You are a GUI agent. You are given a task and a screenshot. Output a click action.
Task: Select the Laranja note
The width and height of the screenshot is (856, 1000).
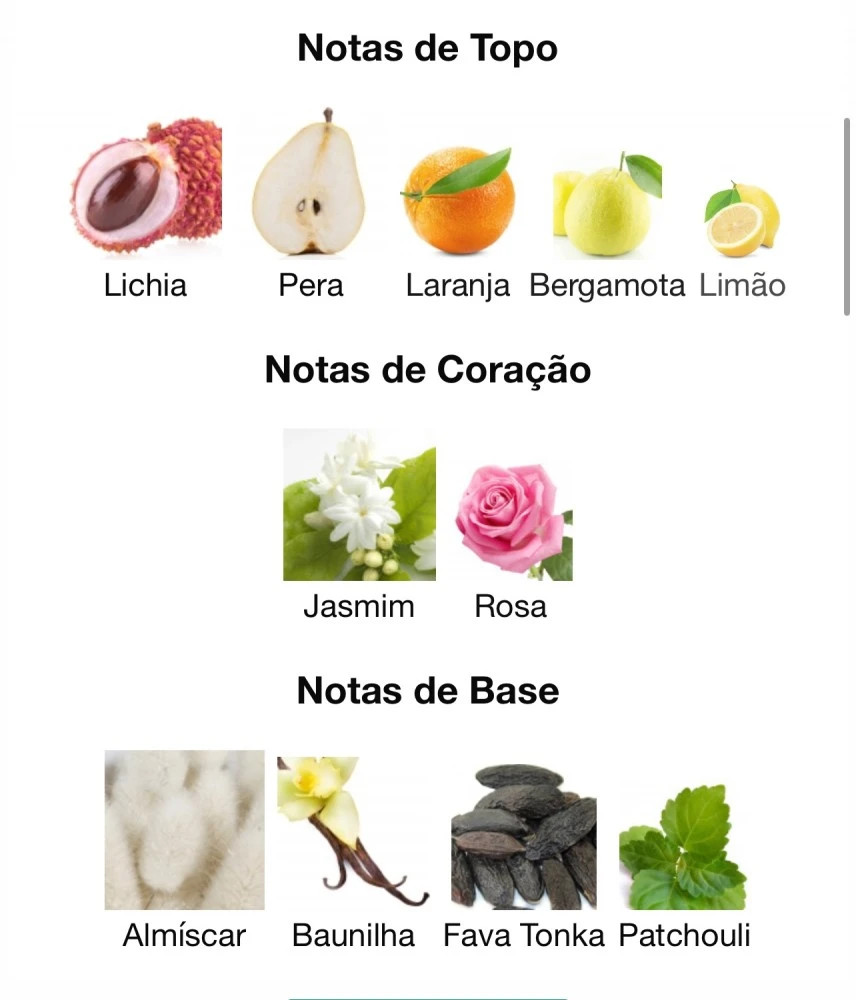458,200
